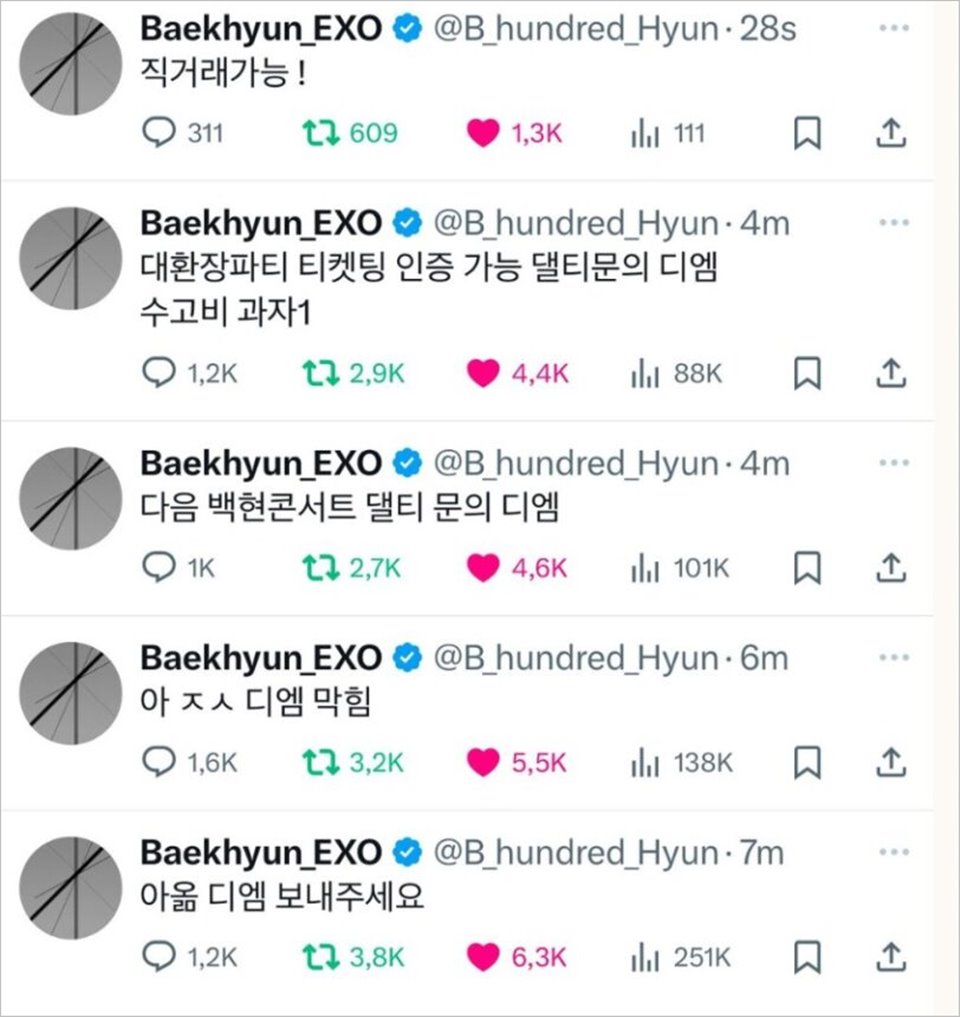Viewport: 960px width, 1017px height.
Task: Open @B_hundred_Hyun profile from the 28s tweet
Action: (x=574, y=29)
